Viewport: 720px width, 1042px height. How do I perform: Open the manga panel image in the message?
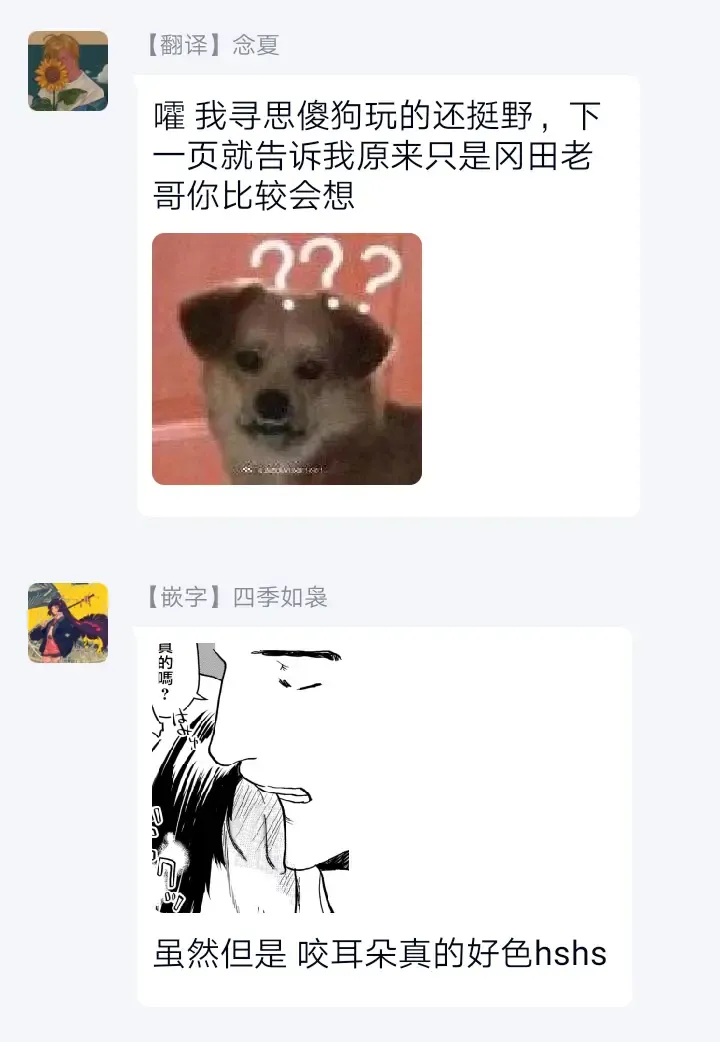[250, 778]
